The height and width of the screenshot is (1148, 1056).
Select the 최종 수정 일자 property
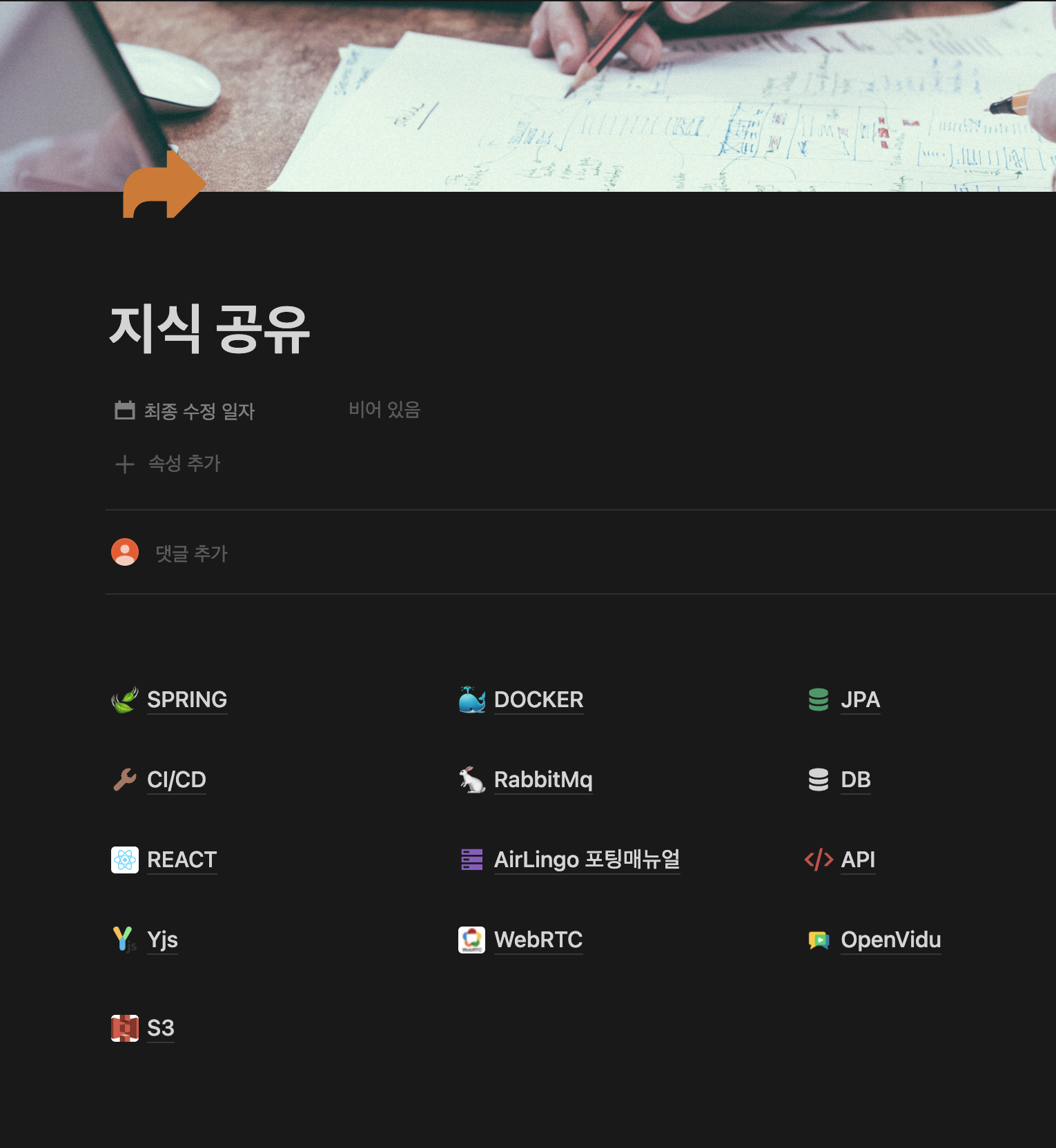199,411
